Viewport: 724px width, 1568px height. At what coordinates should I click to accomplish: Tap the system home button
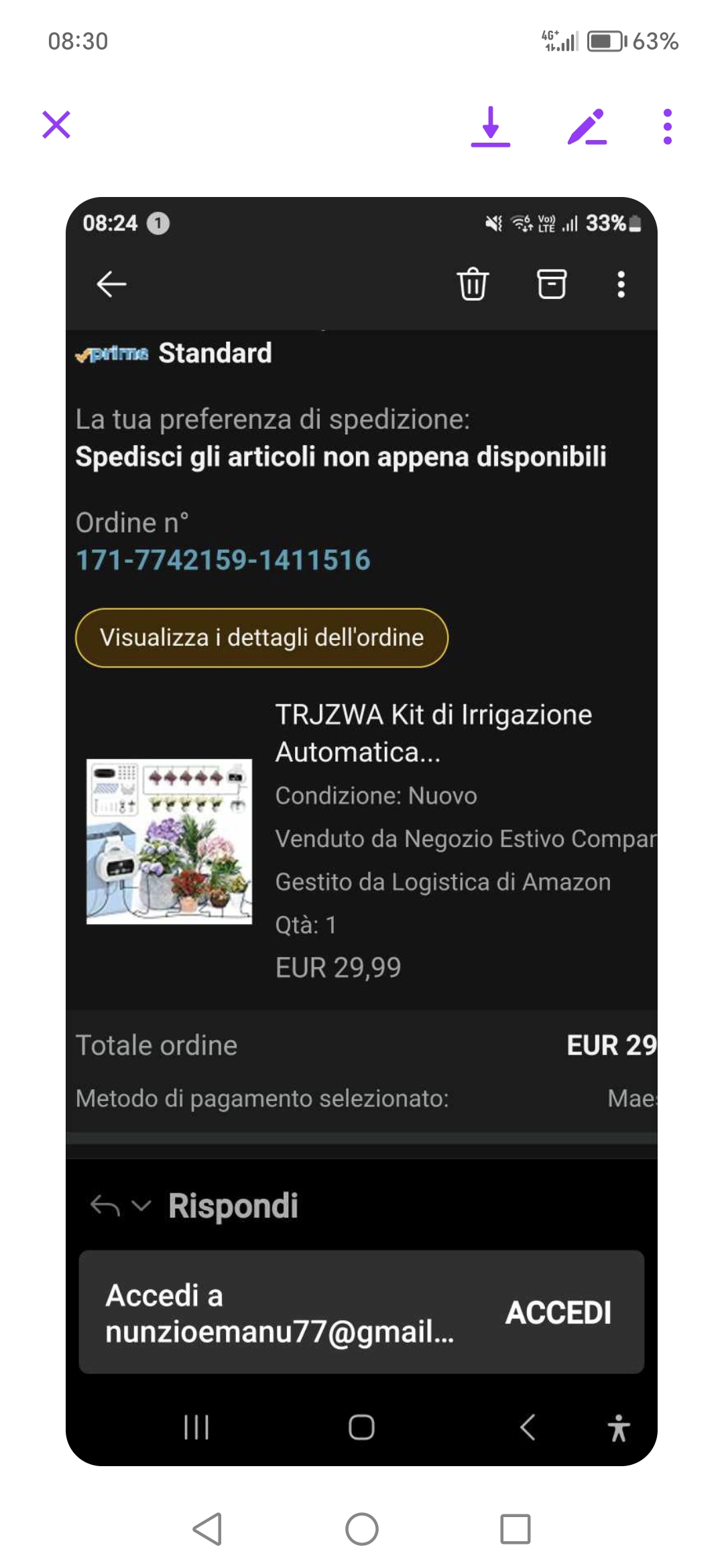[362, 1528]
